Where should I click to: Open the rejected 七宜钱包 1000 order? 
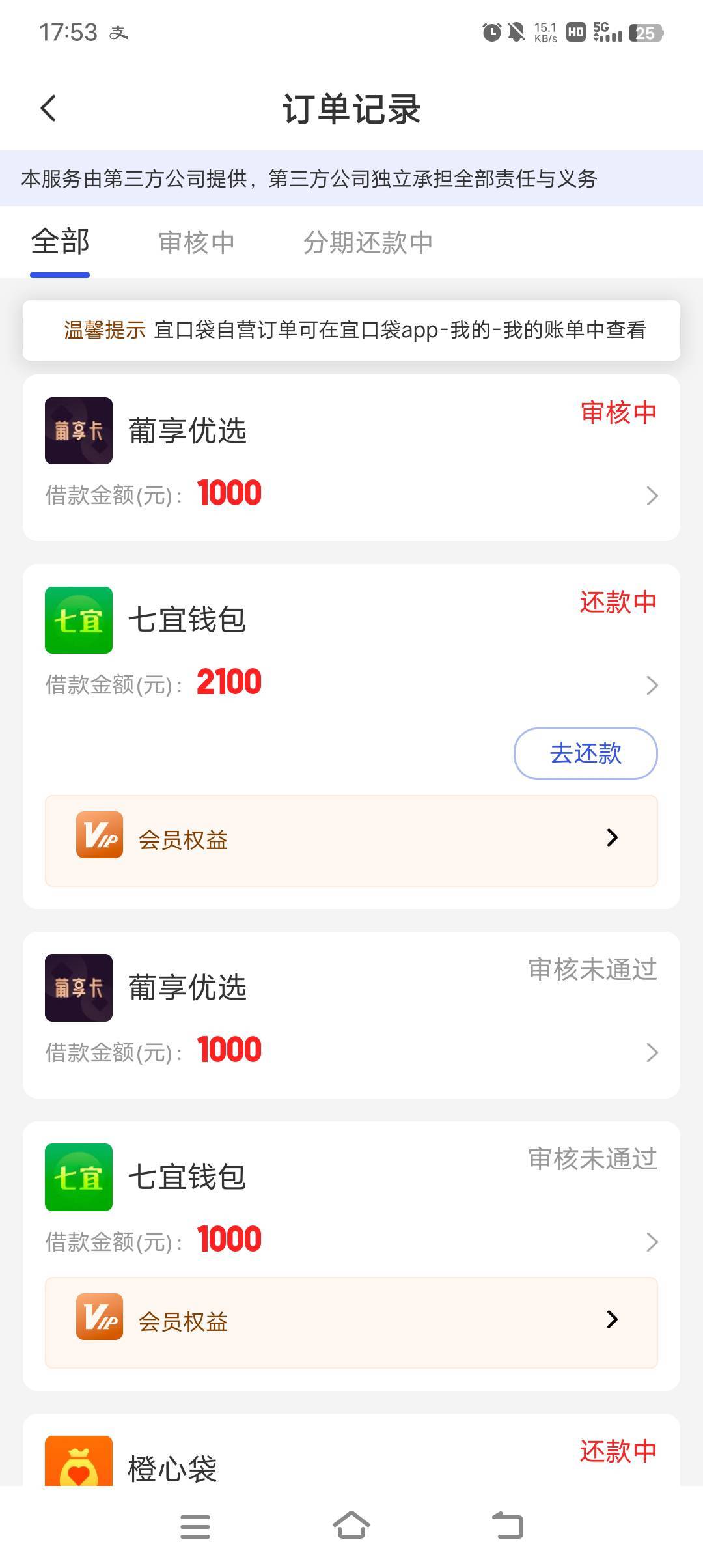click(x=351, y=1203)
